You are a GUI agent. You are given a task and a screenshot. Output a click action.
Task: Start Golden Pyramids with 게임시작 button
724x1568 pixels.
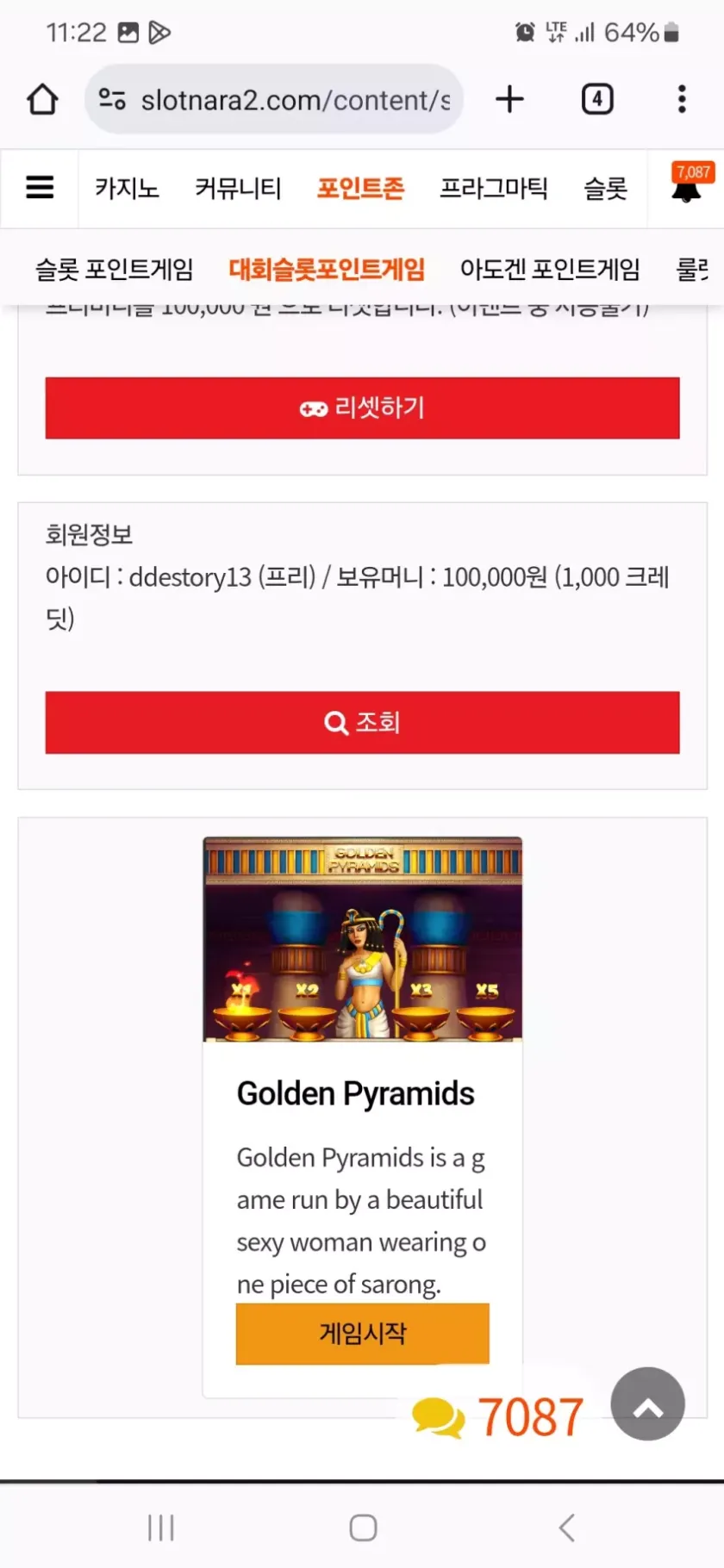click(x=362, y=1333)
